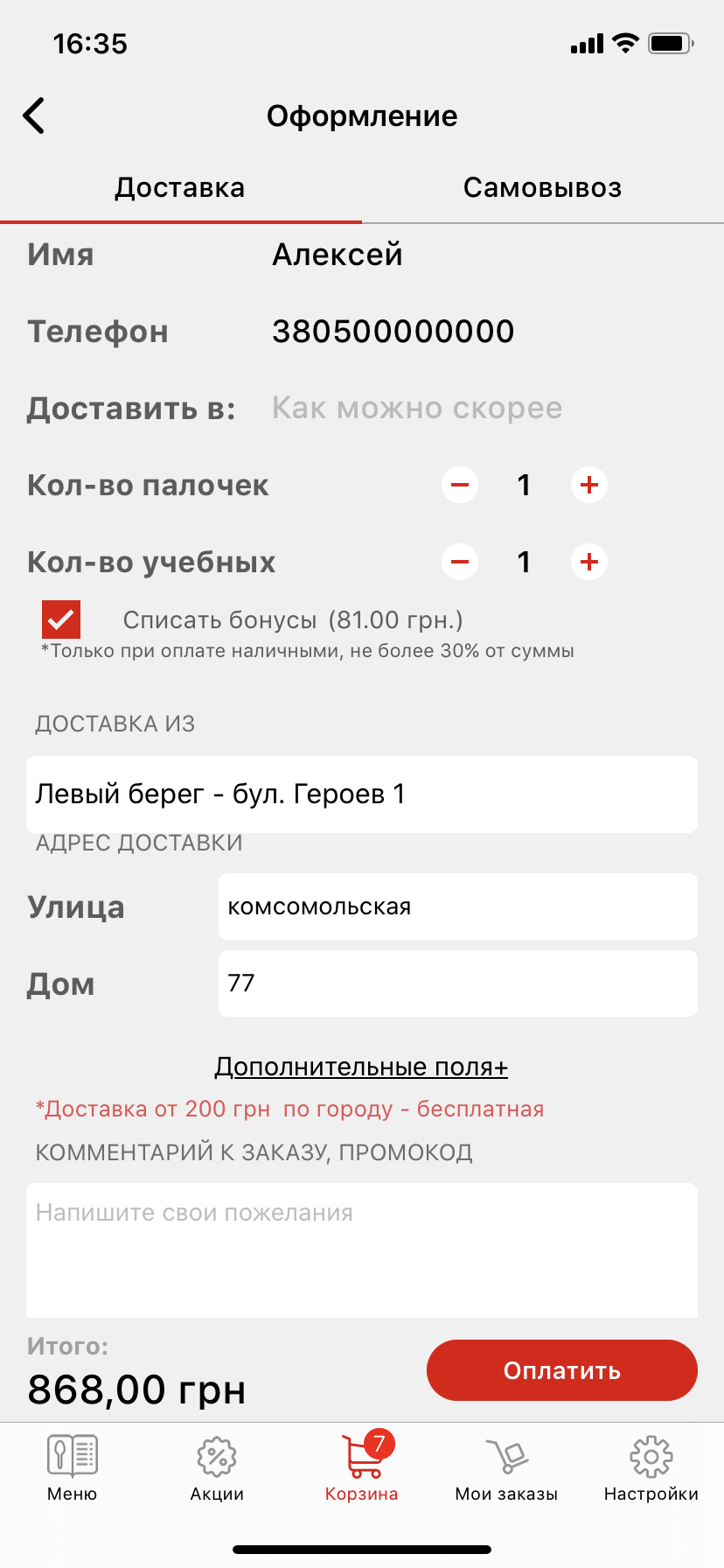Tap the red Оплатить button
724x1568 pixels.
pyautogui.click(x=561, y=1370)
